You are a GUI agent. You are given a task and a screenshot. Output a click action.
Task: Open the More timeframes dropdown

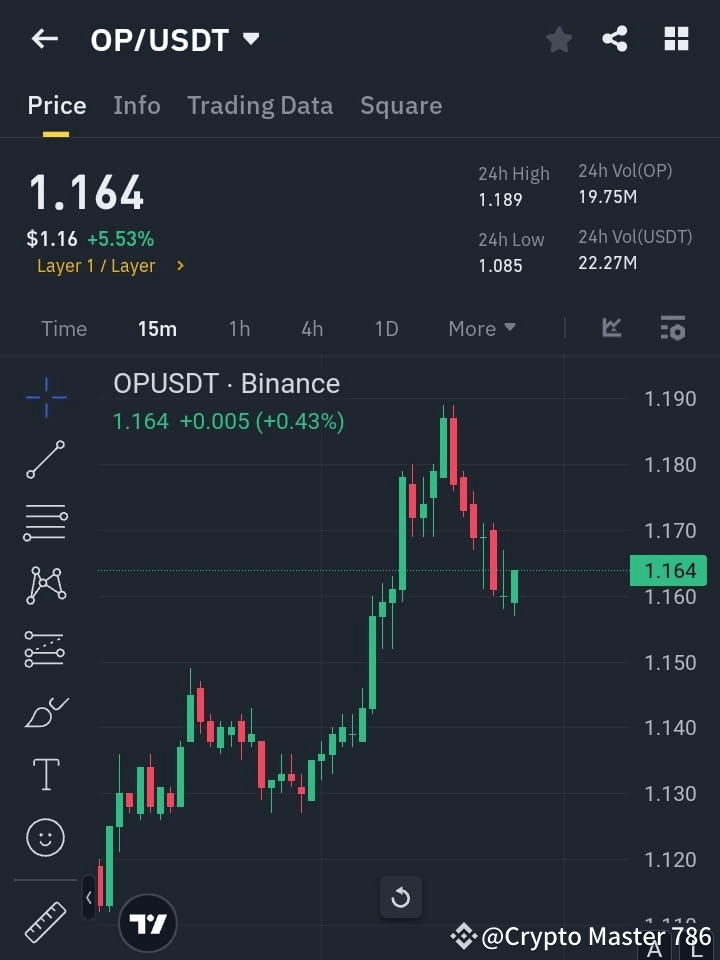pyautogui.click(x=481, y=328)
